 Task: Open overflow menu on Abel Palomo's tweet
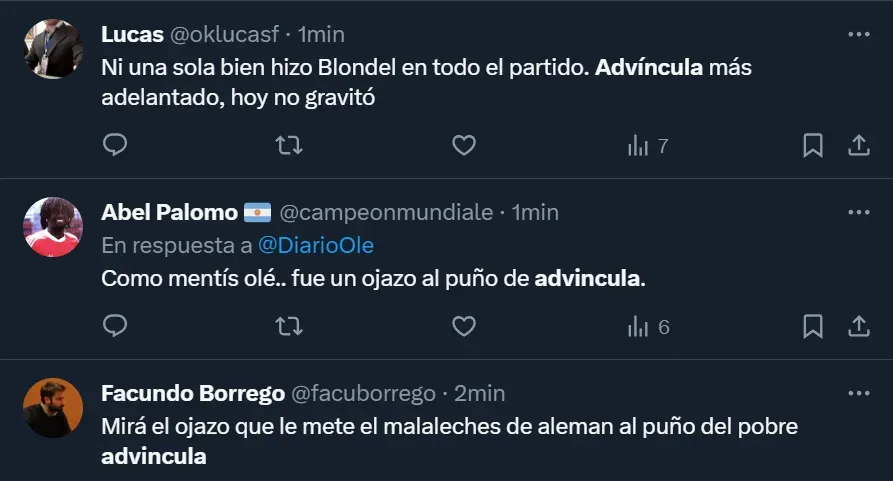point(858,213)
